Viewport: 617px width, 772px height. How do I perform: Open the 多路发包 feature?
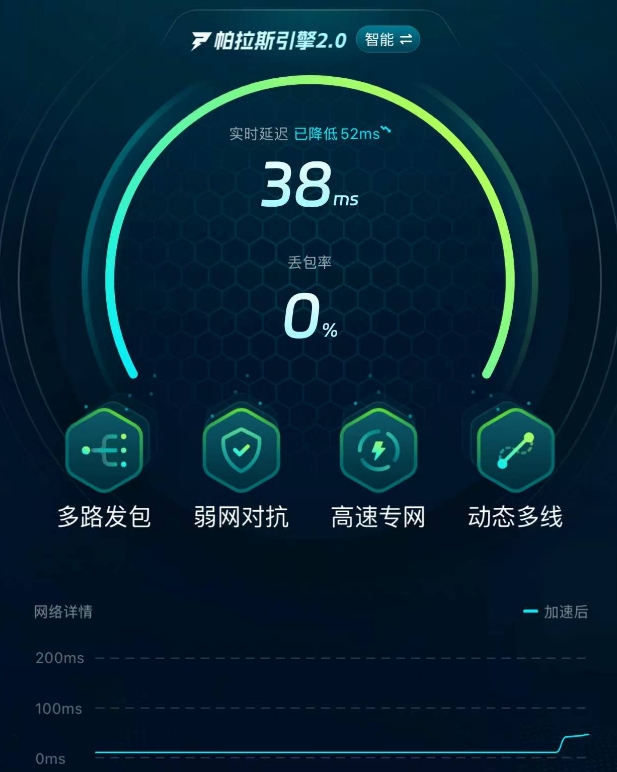click(104, 451)
